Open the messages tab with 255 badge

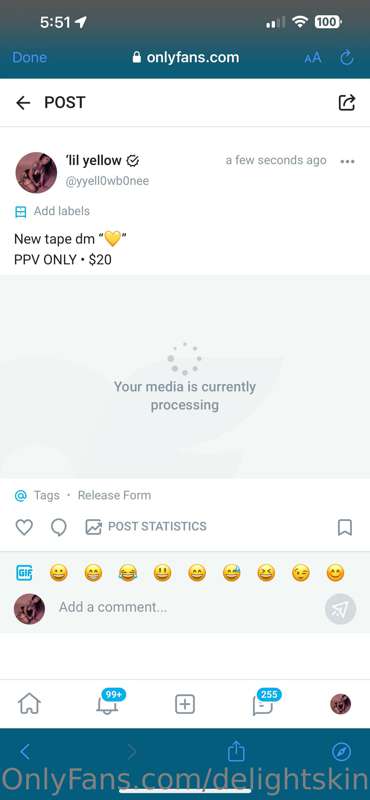(x=264, y=703)
